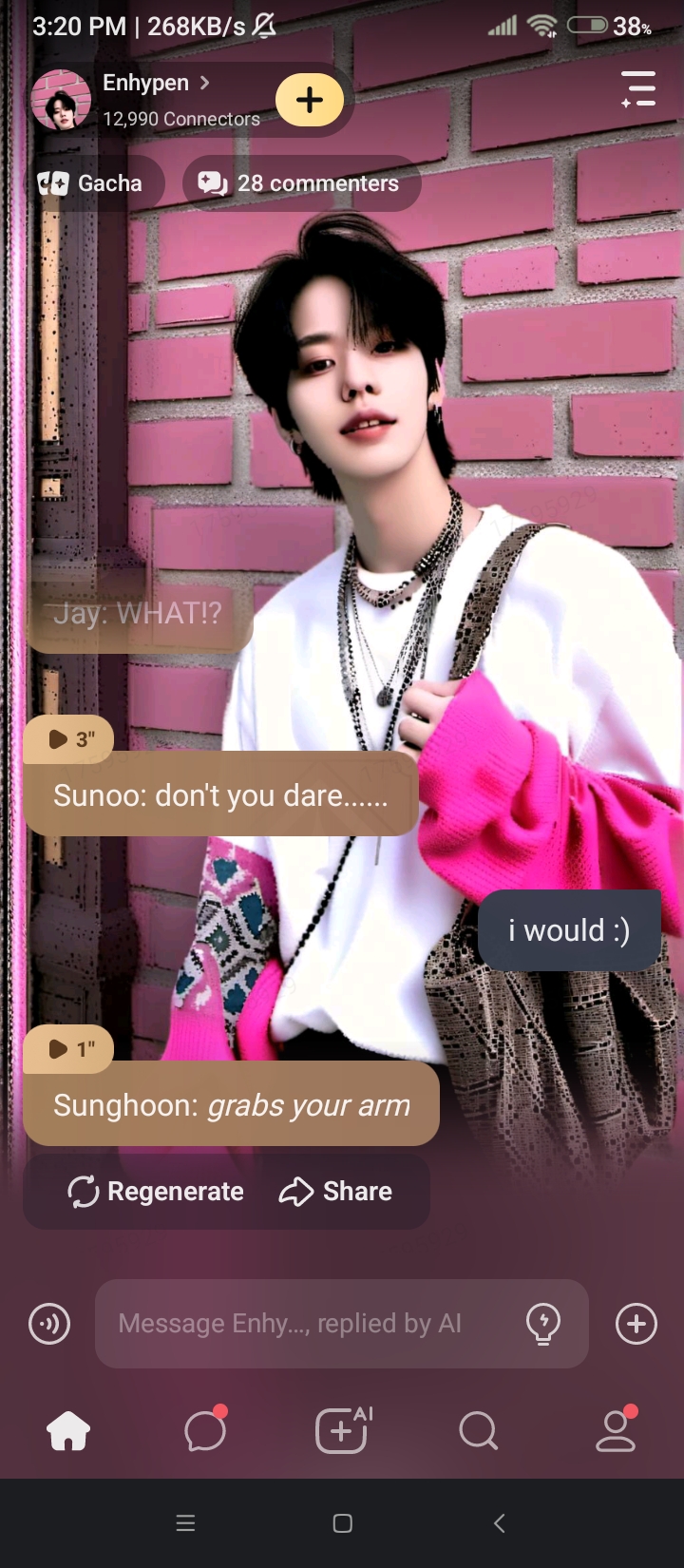Regenerate the last AI reply
Image resolution: width=684 pixels, height=1568 pixels.
(x=157, y=1191)
